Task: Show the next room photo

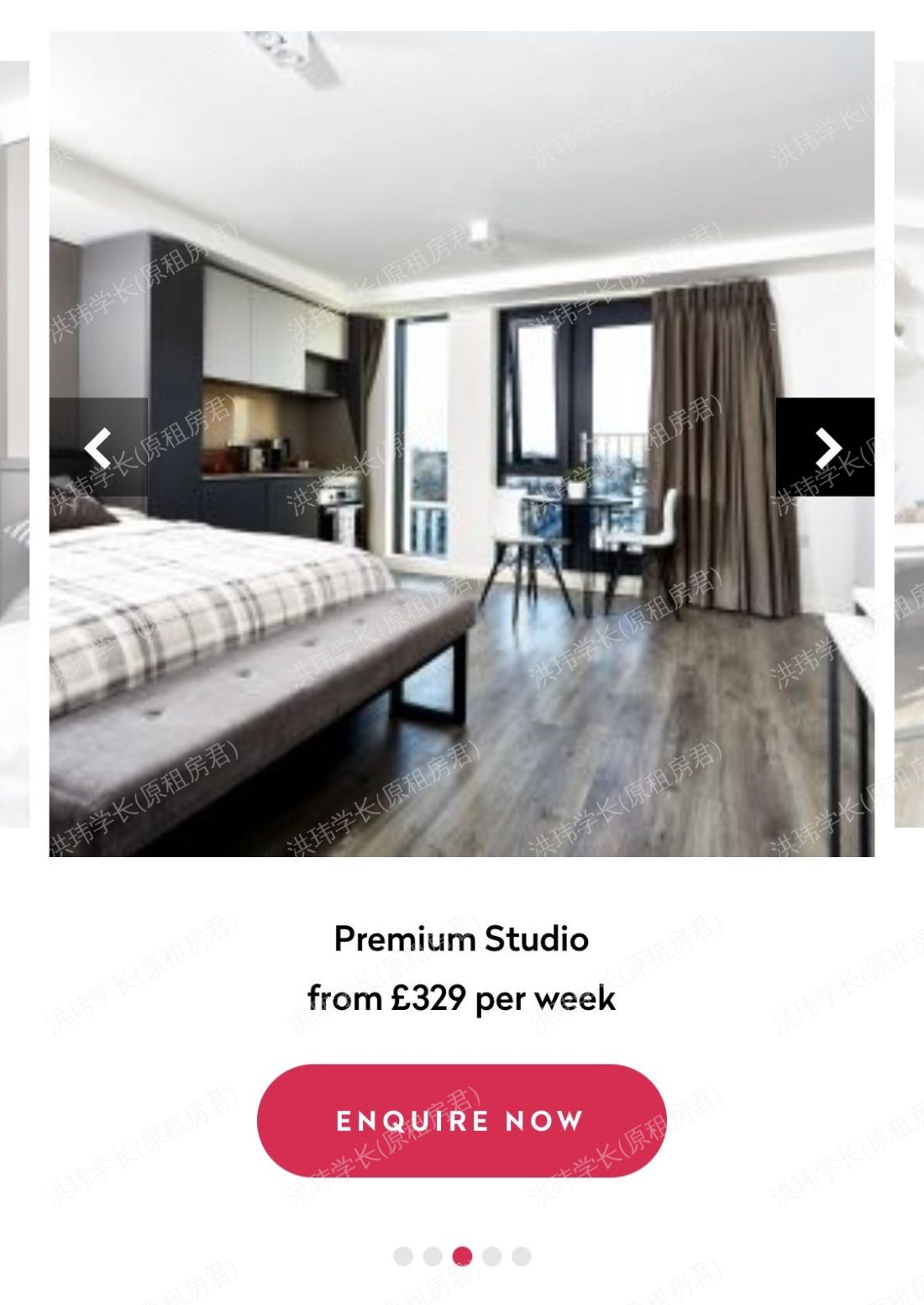Action: pyautogui.click(x=825, y=447)
